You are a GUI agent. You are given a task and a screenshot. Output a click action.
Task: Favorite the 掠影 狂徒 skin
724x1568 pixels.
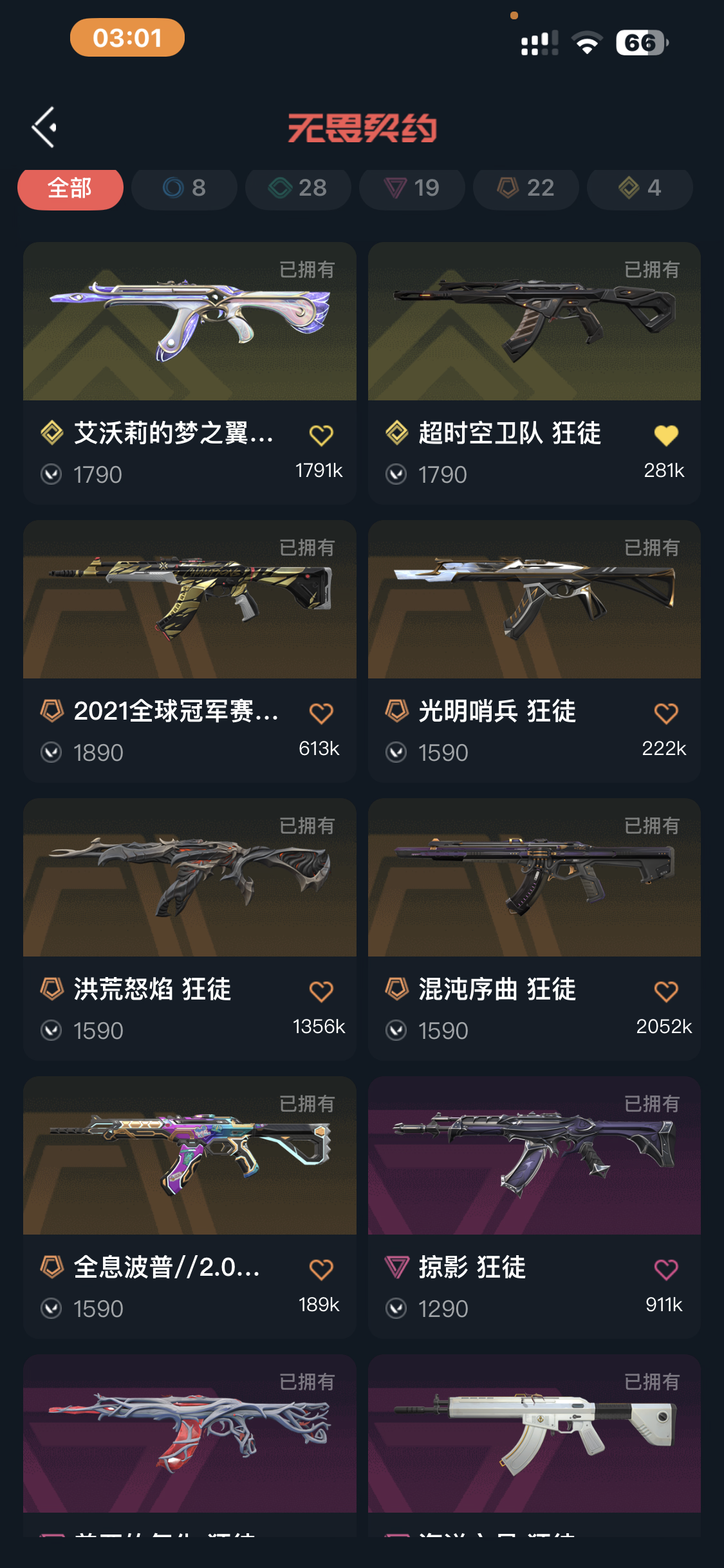[665, 1270]
